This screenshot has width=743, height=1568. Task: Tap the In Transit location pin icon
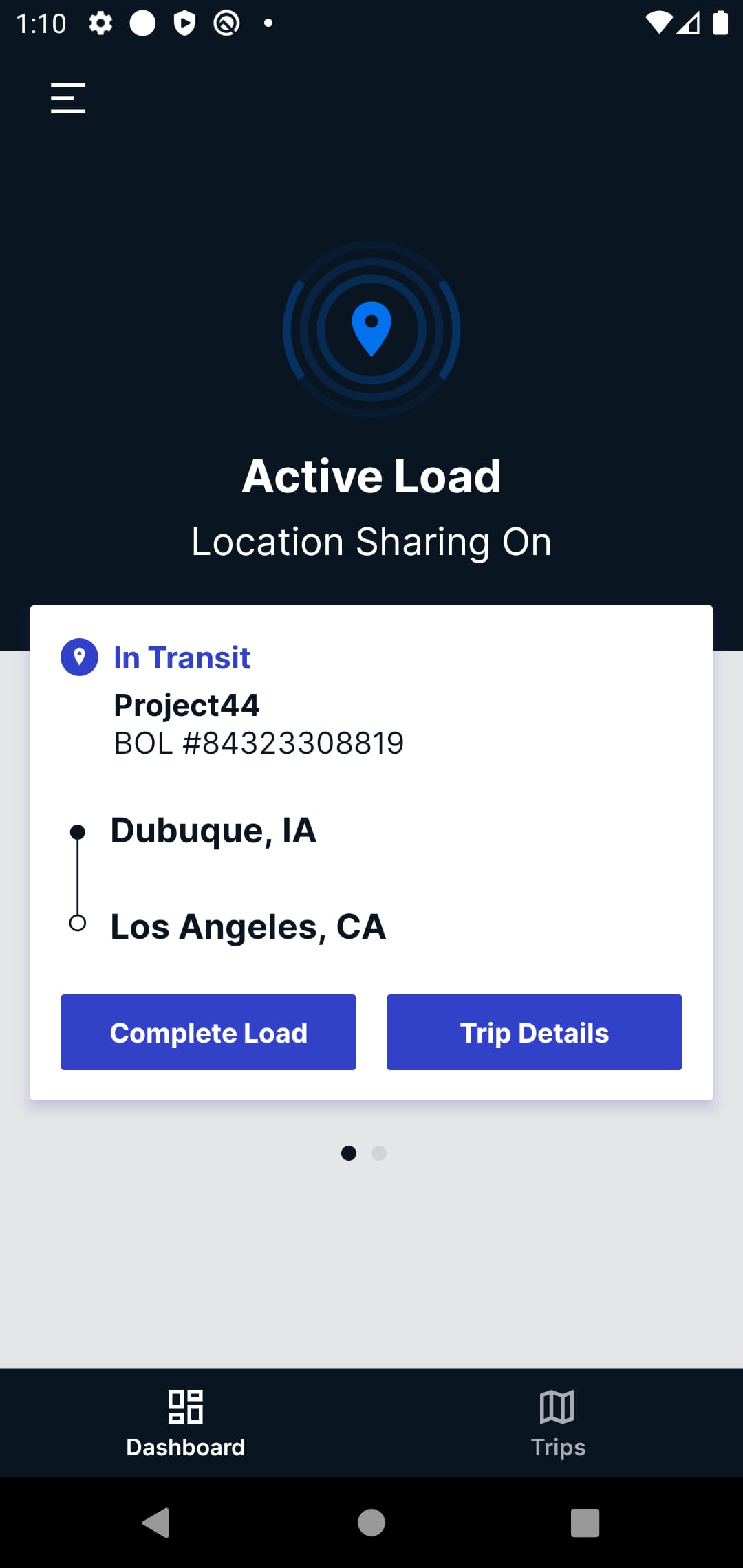pyautogui.click(x=79, y=657)
